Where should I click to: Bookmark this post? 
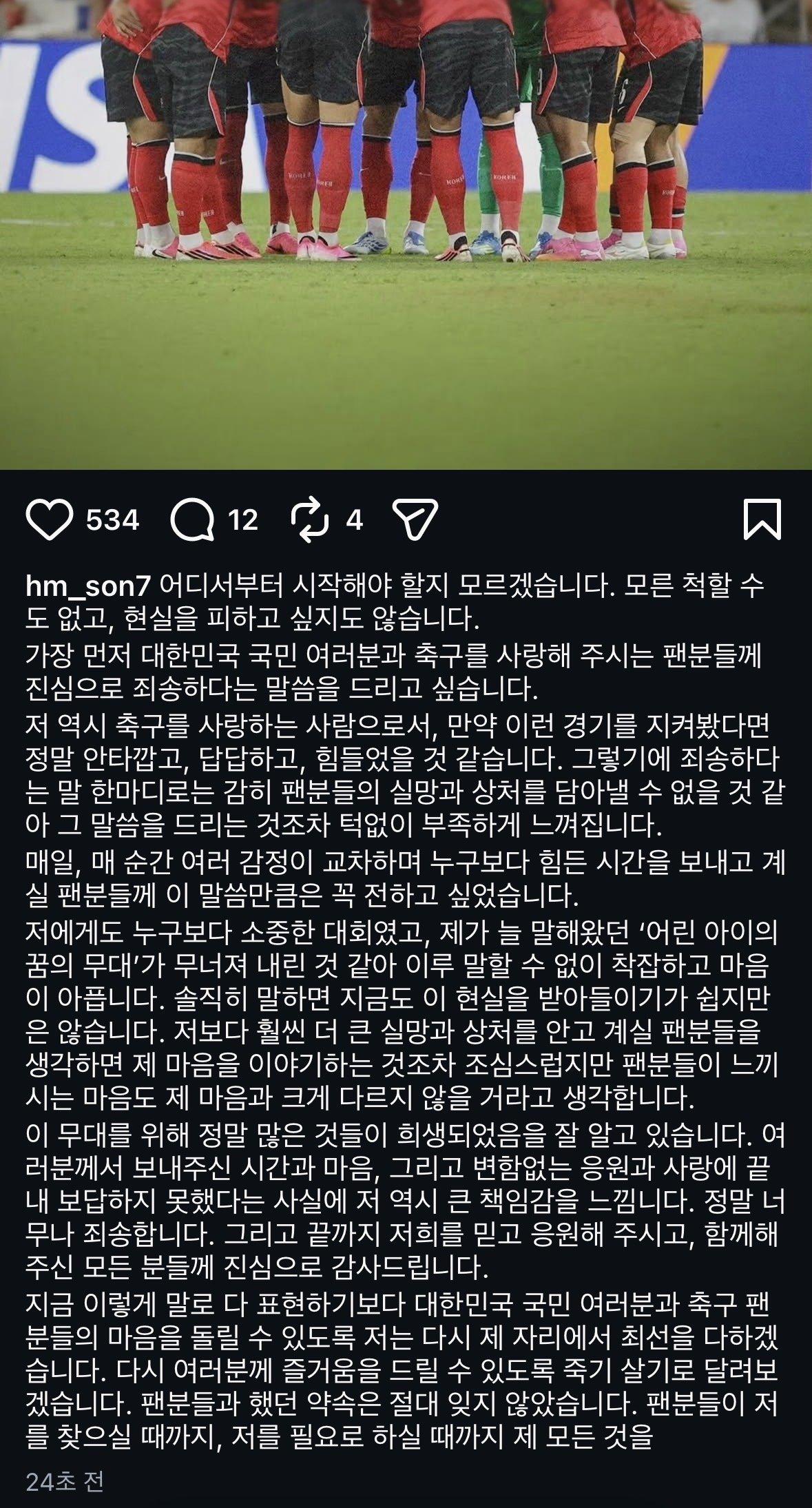click(763, 519)
